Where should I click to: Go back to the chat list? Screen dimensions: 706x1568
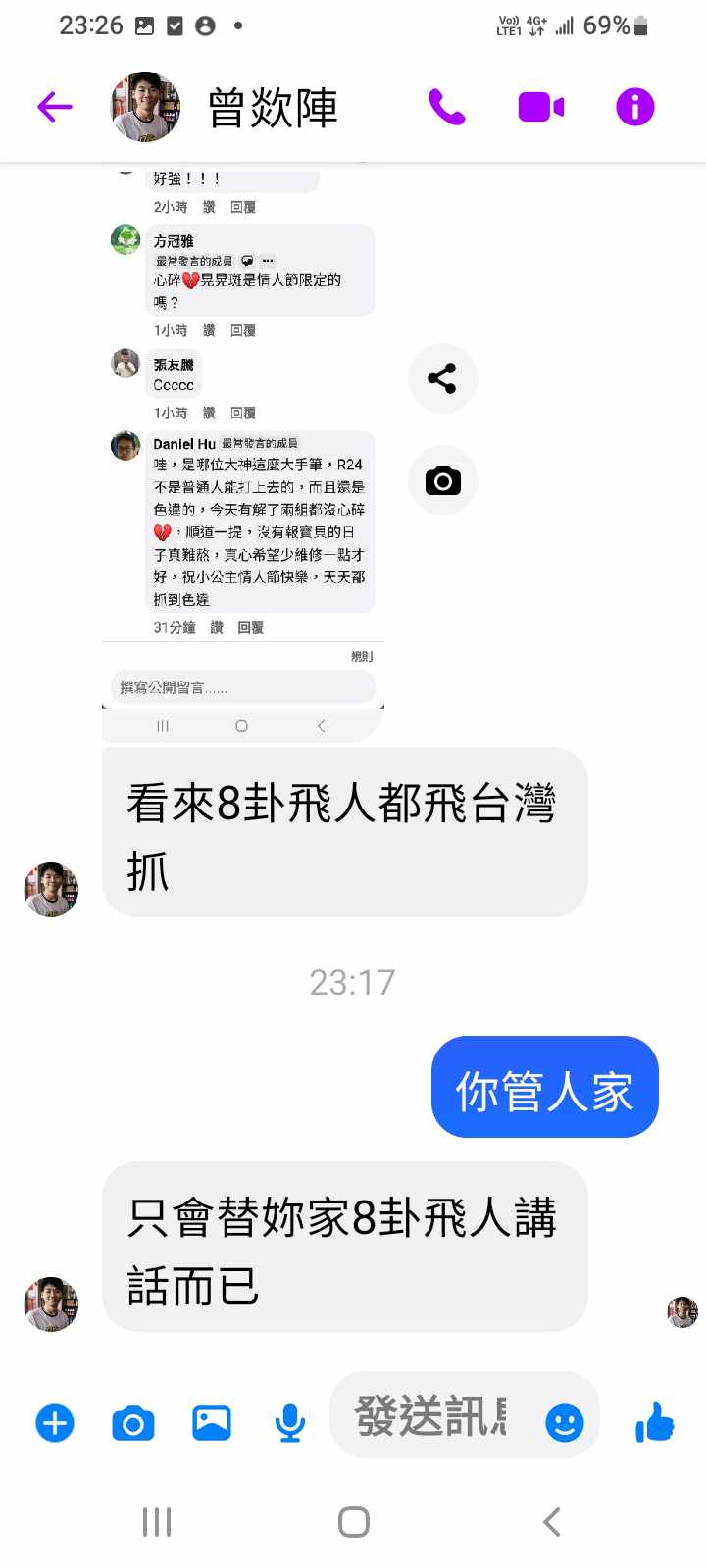pyautogui.click(x=55, y=106)
